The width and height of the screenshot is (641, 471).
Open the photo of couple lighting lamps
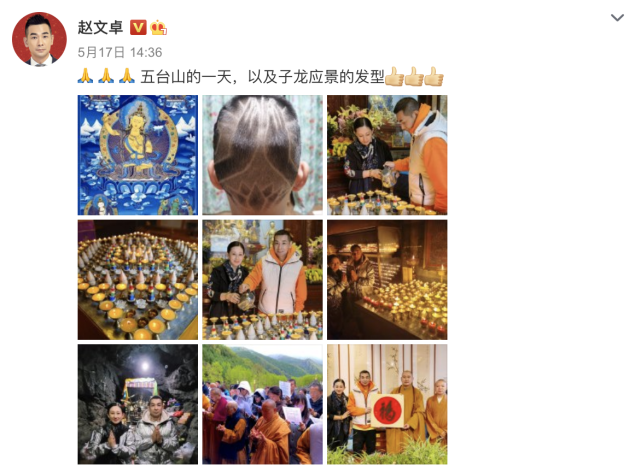coord(262,280)
